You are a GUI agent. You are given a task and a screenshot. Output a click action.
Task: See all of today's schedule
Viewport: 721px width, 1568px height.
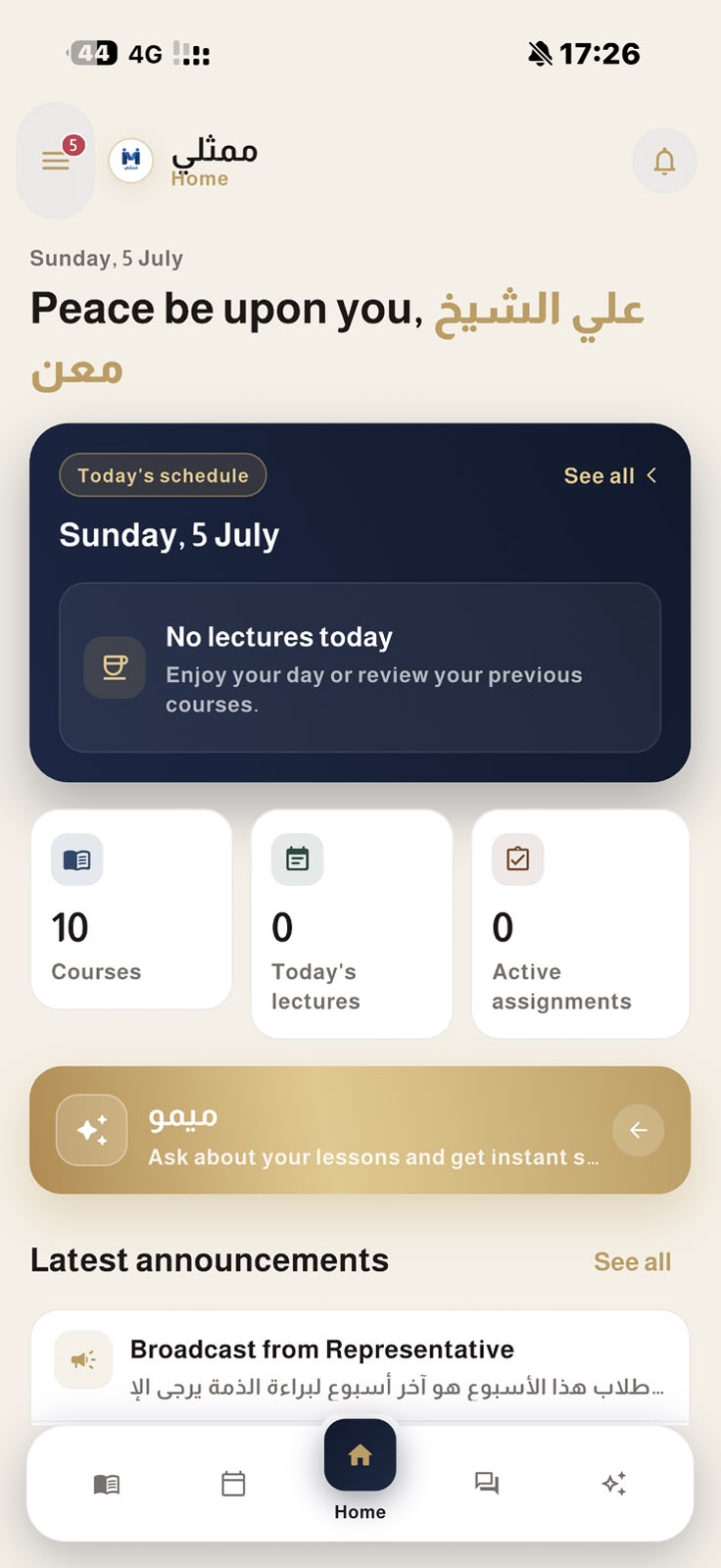click(x=609, y=476)
